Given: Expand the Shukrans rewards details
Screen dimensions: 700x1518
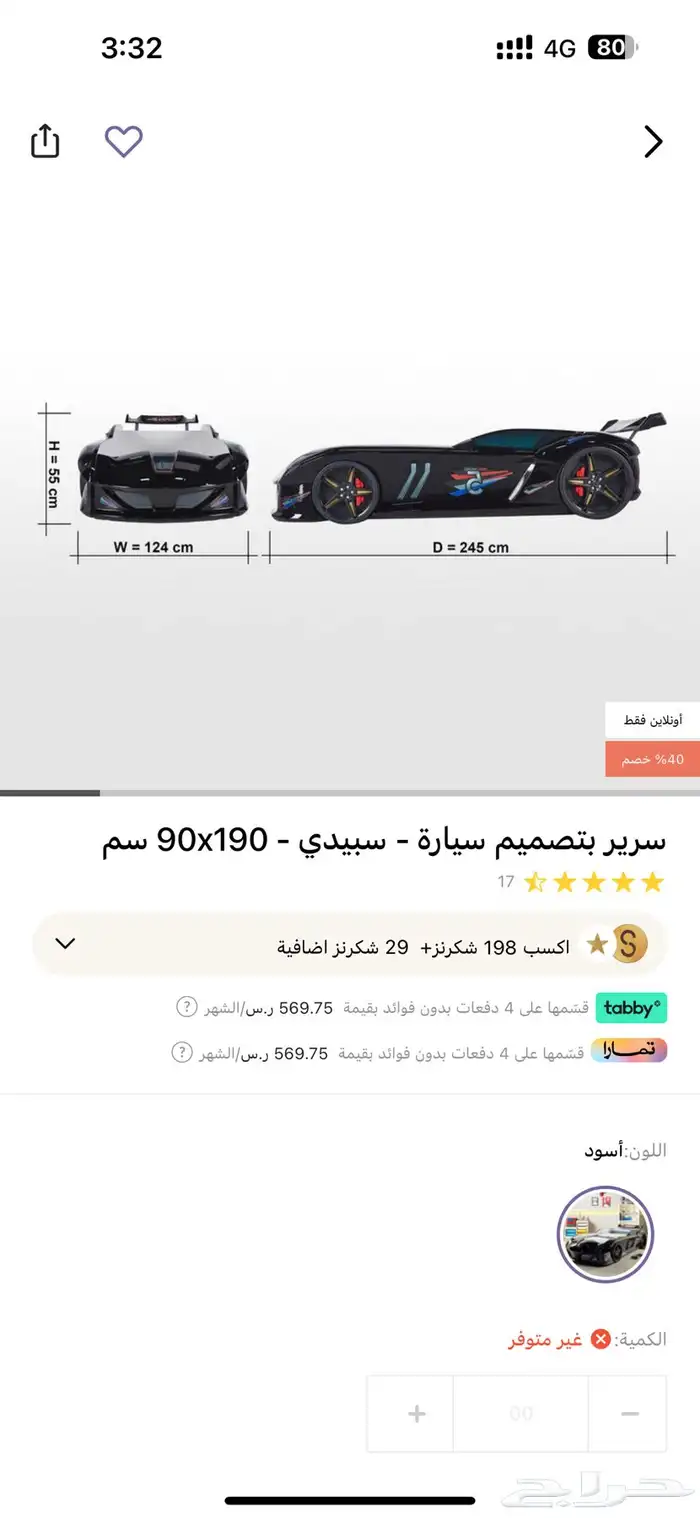Looking at the screenshot, I should click(x=65, y=943).
